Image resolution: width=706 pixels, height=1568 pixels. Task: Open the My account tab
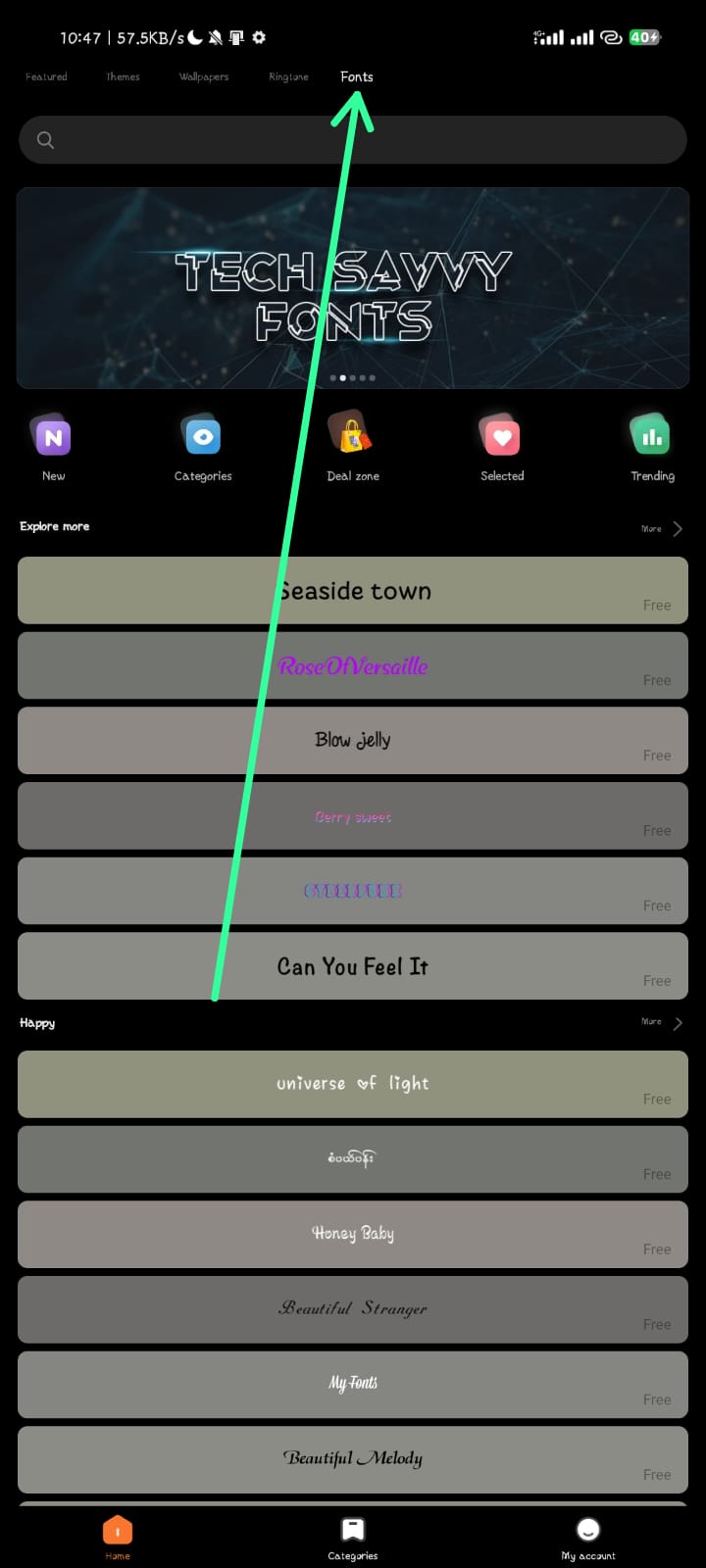click(x=588, y=1538)
